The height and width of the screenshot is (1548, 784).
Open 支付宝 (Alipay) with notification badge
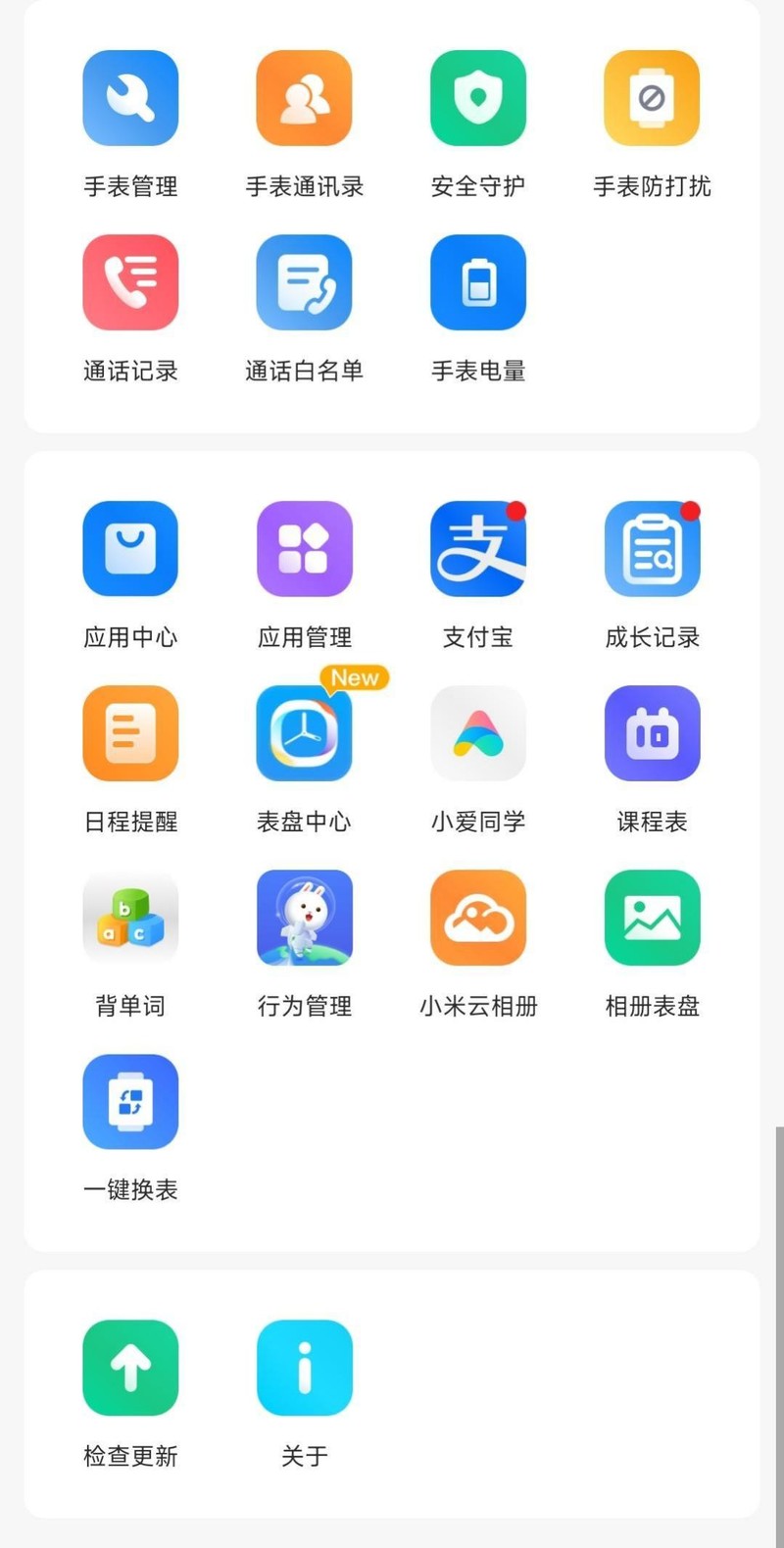(478, 548)
